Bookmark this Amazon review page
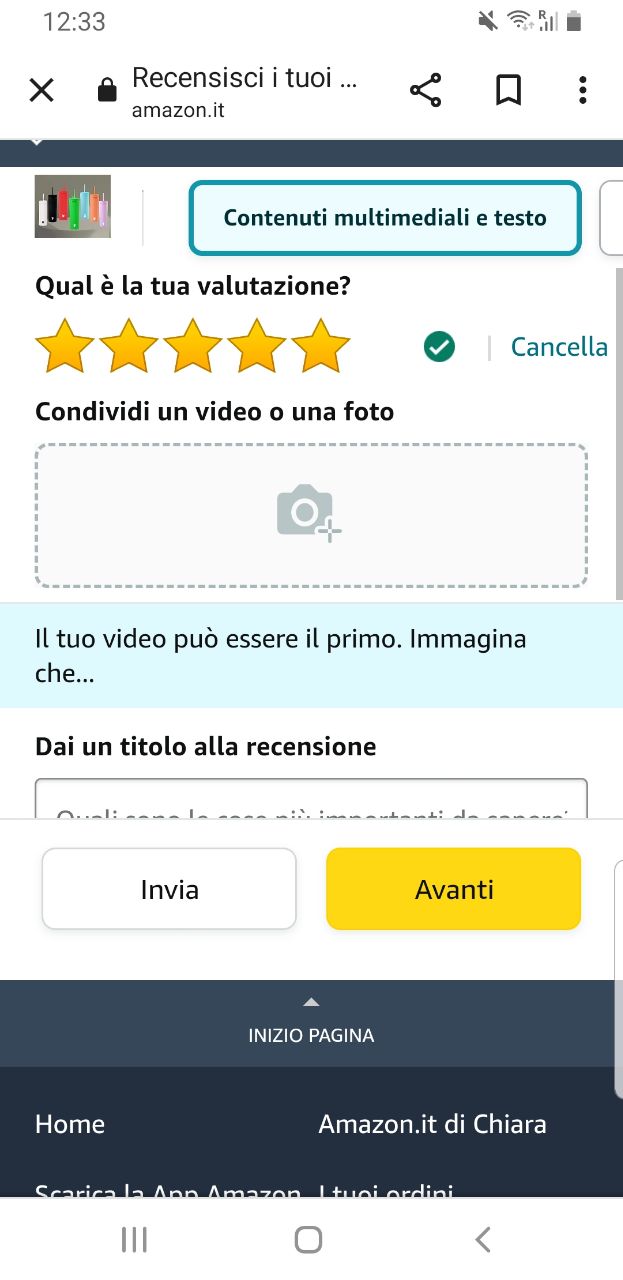The width and height of the screenshot is (623, 1280). [508, 91]
